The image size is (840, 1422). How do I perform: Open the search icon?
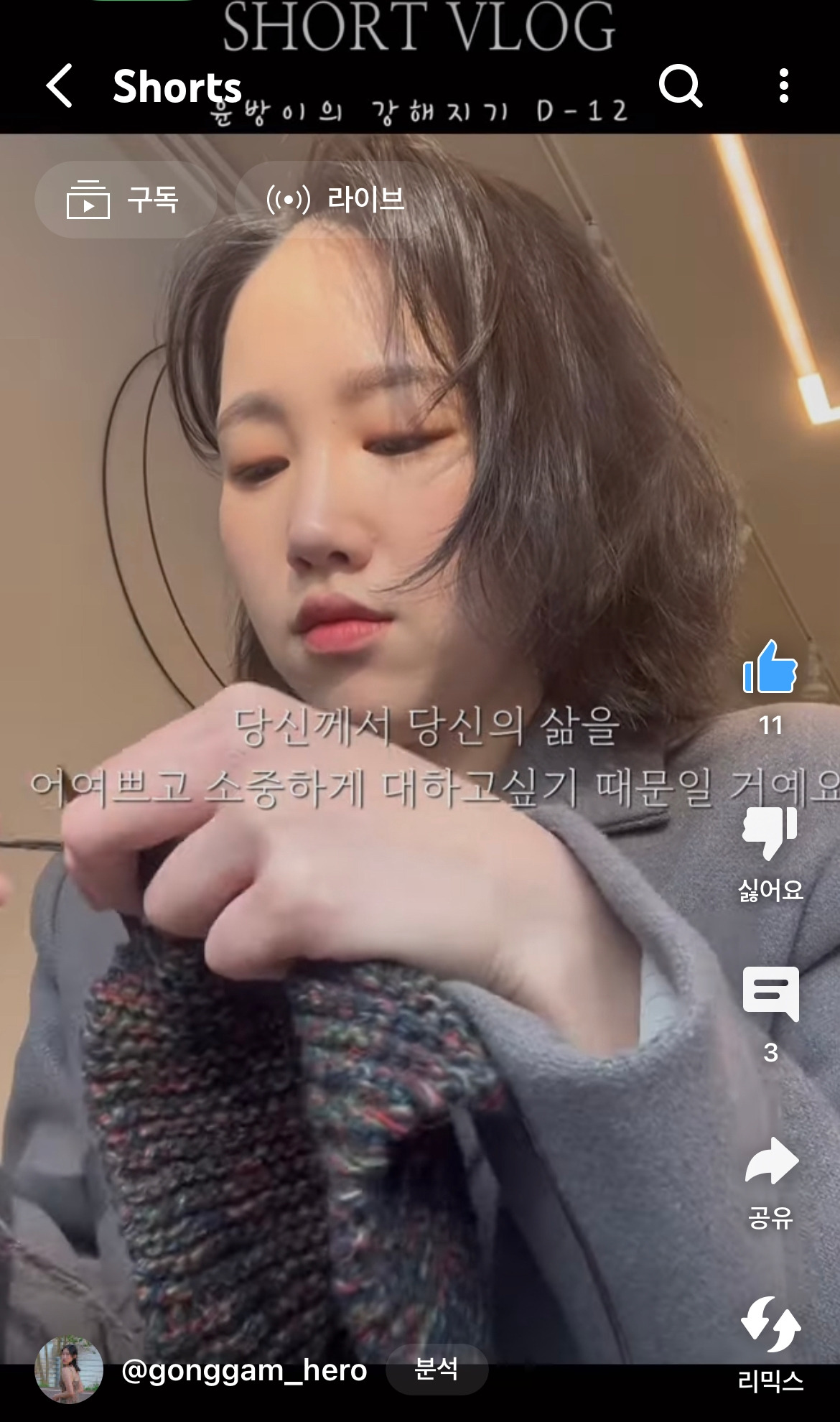[x=680, y=86]
